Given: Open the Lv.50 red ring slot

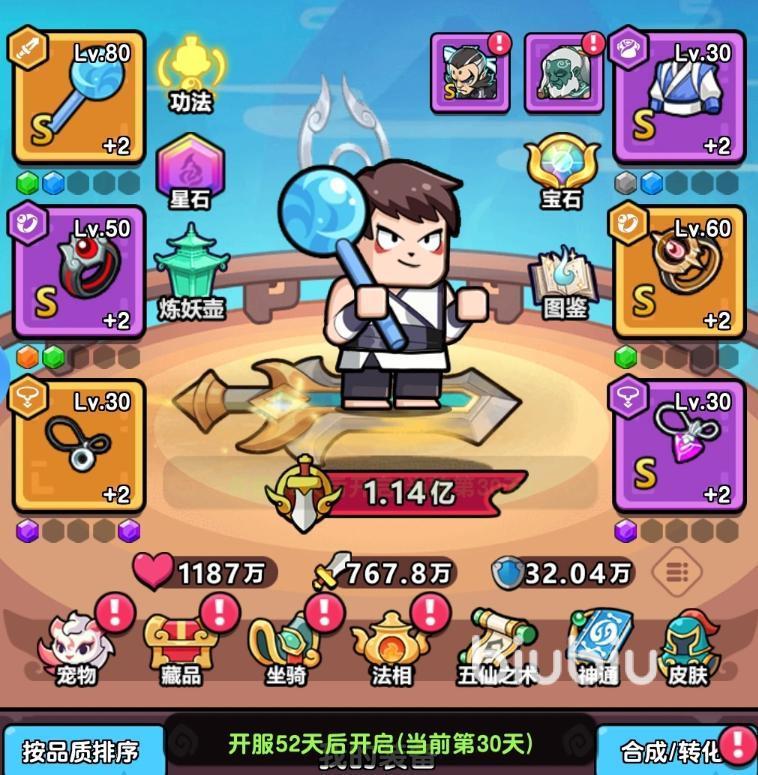Looking at the screenshot, I should (x=78, y=271).
